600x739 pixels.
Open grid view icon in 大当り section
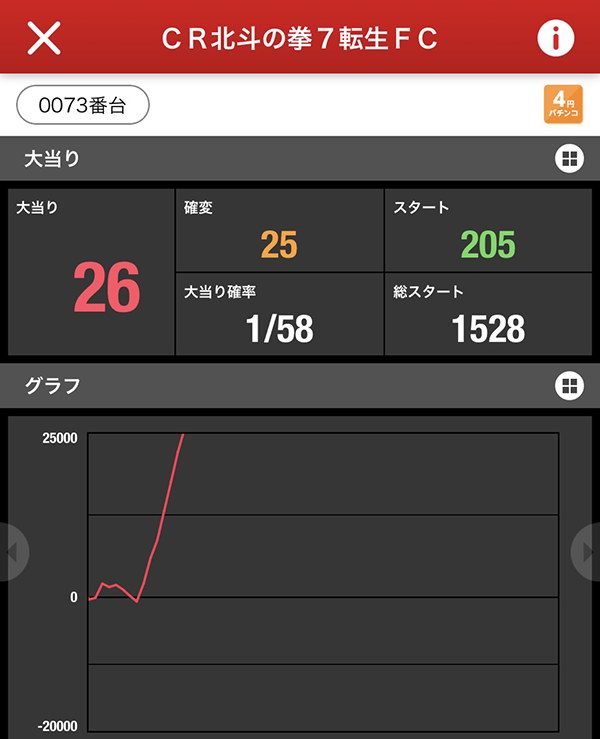pyautogui.click(x=568, y=159)
